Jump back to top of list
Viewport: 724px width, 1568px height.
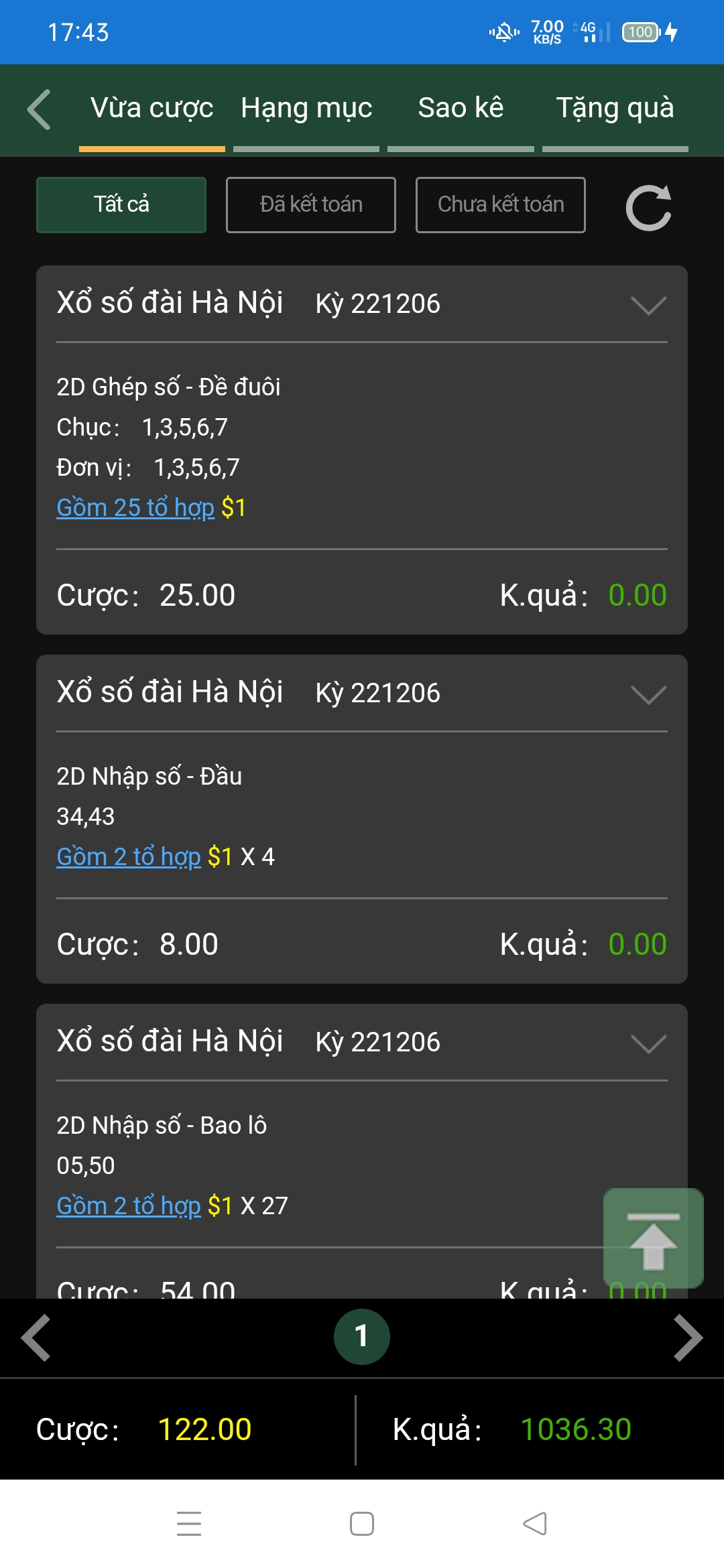(x=653, y=1238)
